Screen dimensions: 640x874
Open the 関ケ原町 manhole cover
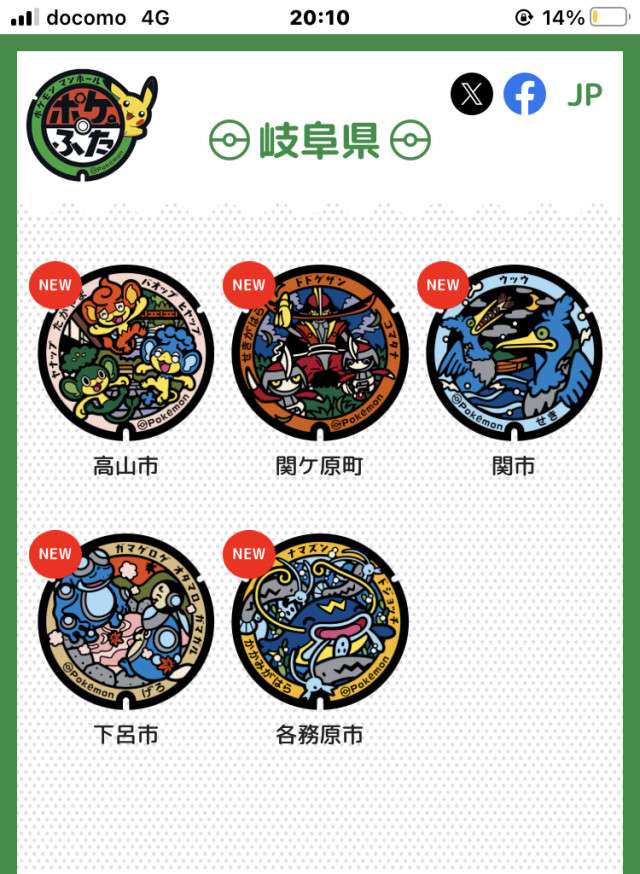320,354
